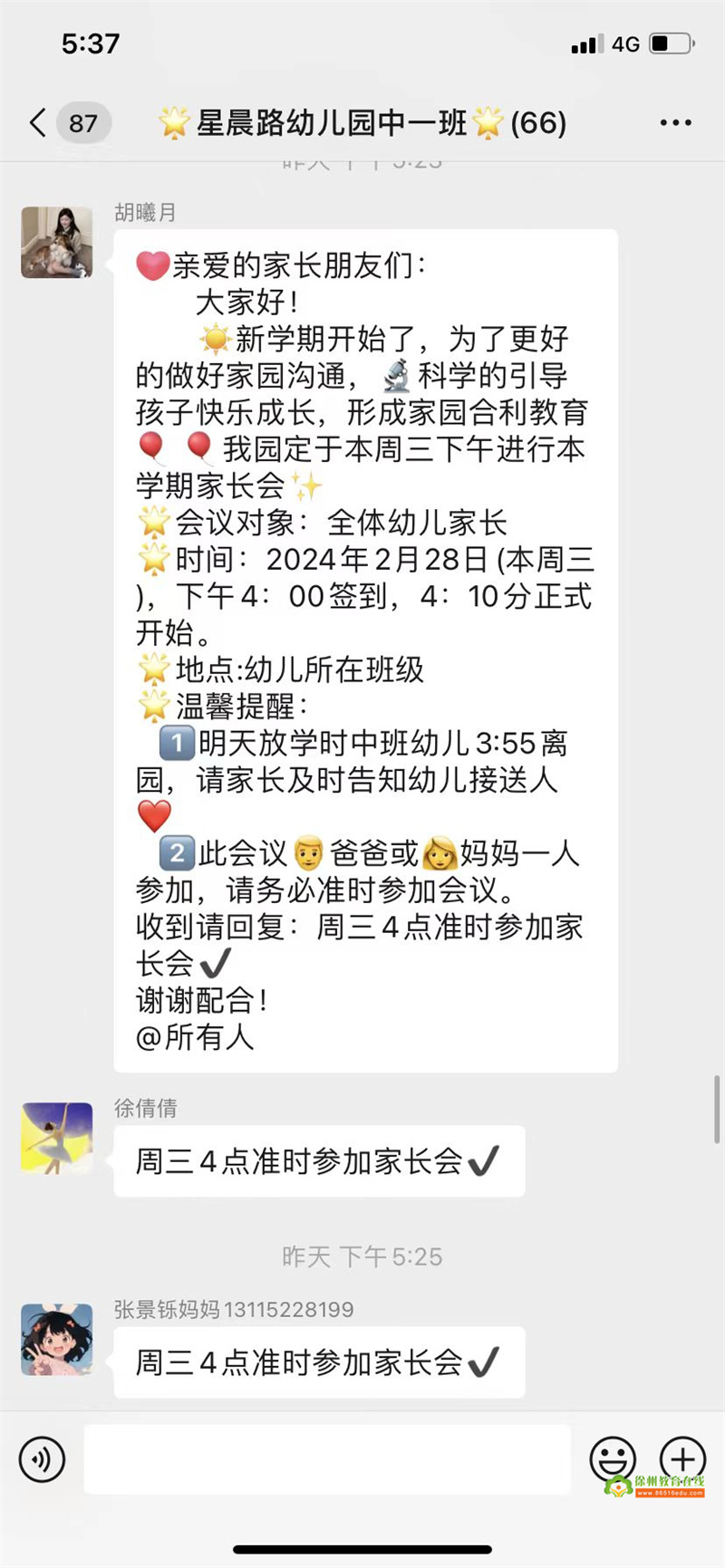
Task: Open the emoji sticker panel
Action: [613, 1459]
